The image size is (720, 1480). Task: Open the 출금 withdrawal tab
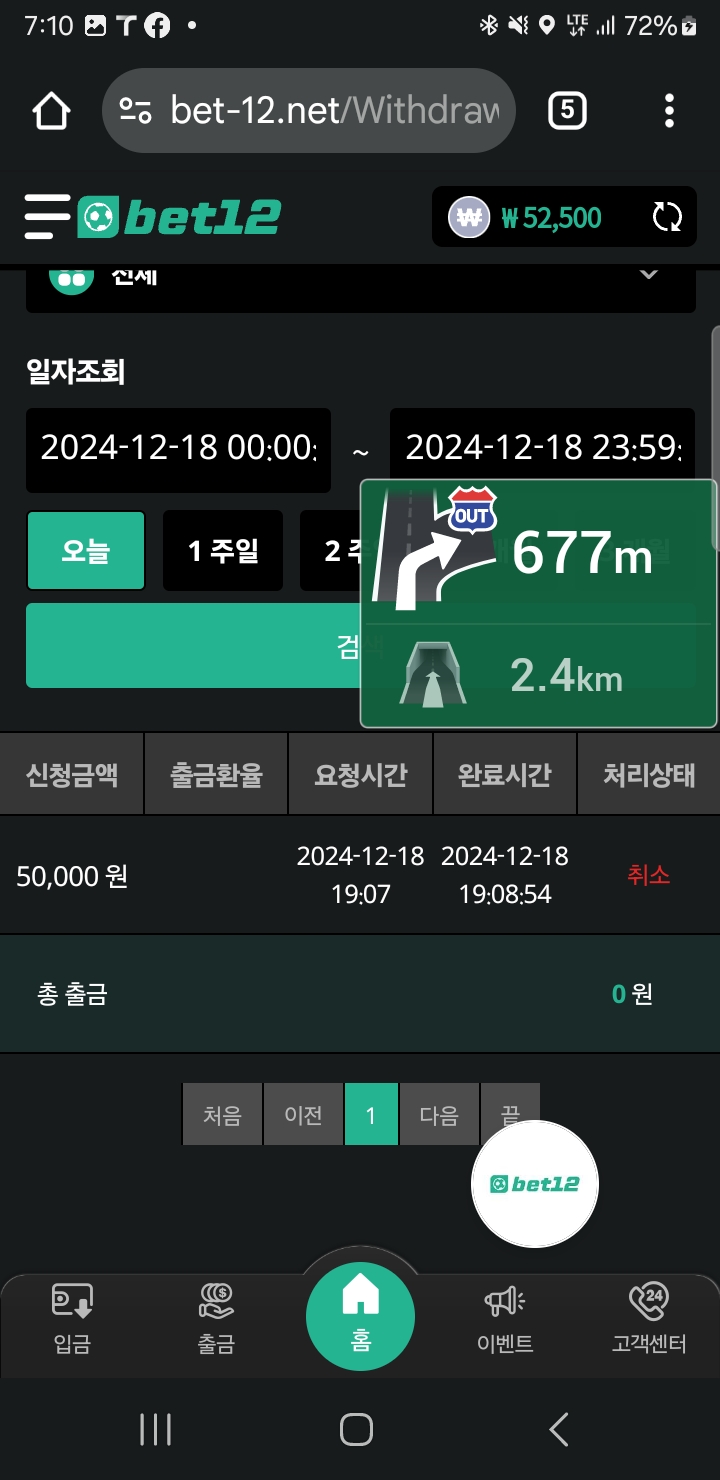(x=216, y=1318)
